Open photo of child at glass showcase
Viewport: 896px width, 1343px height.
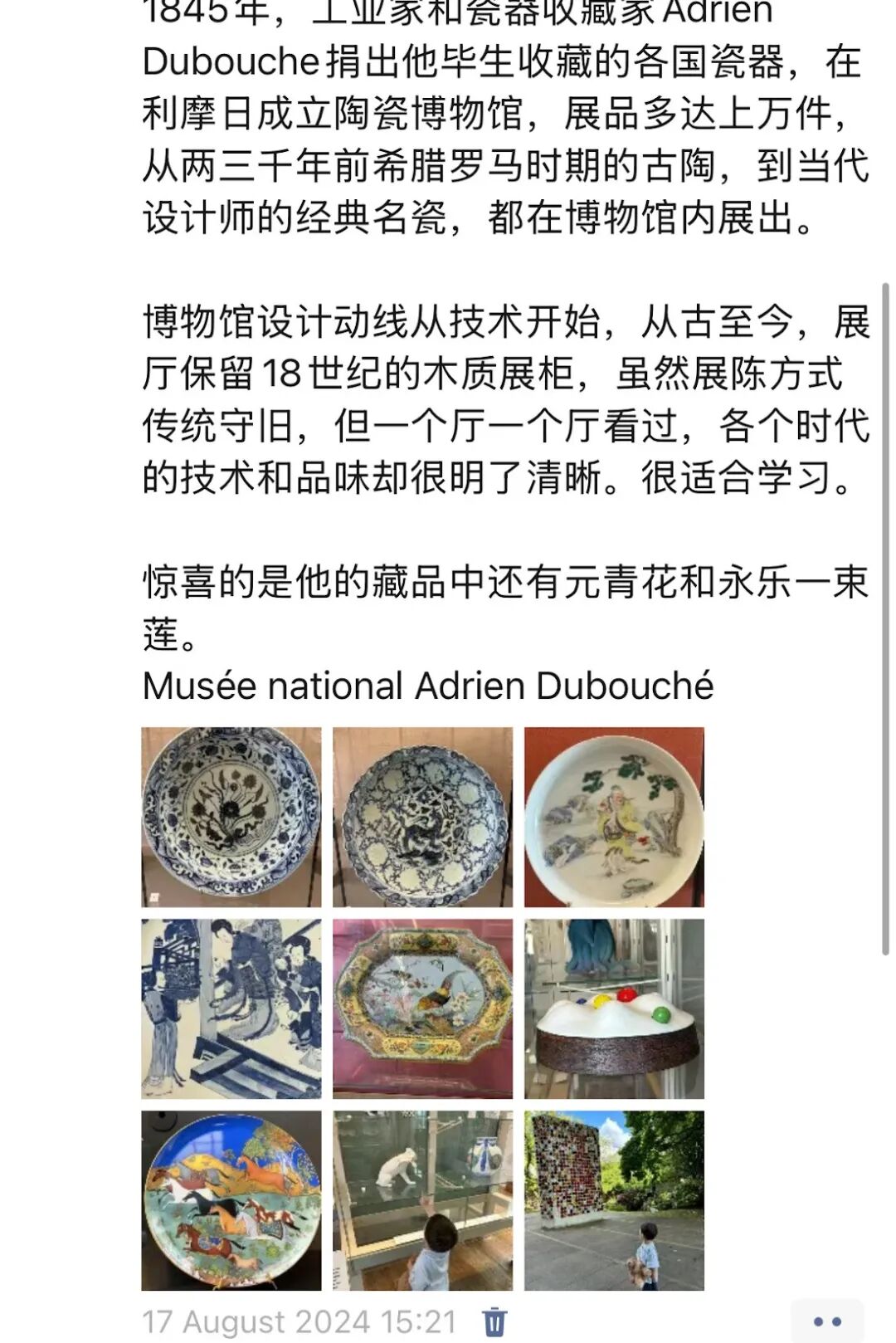tap(422, 1200)
